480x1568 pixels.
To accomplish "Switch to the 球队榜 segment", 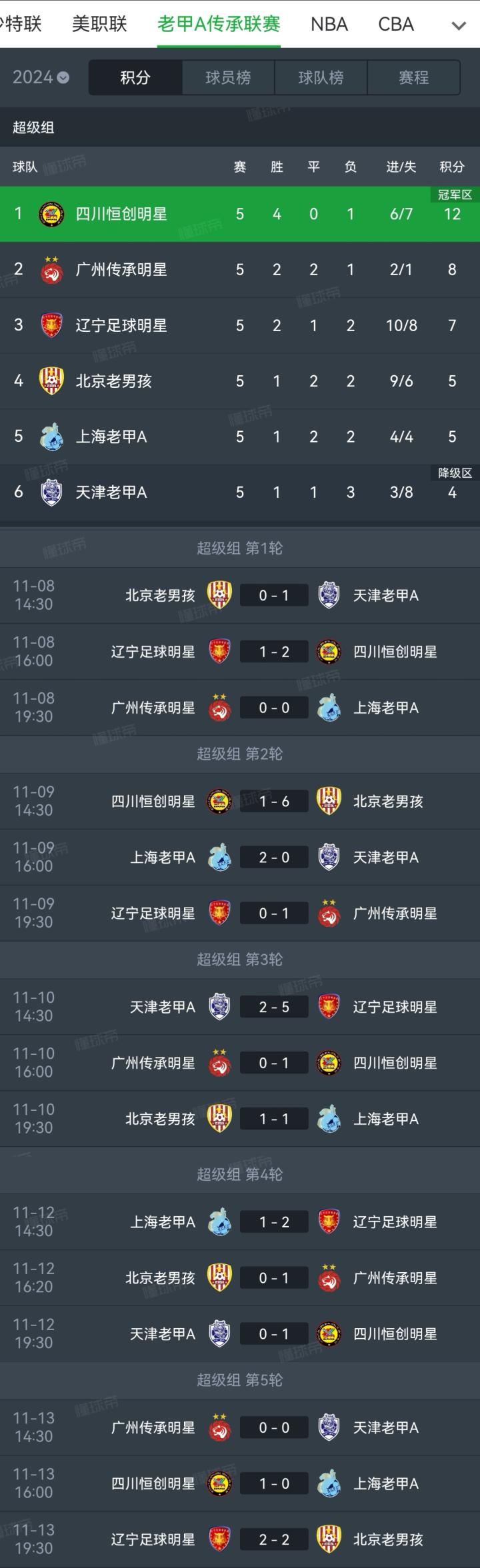I will (x=321, y=77).
